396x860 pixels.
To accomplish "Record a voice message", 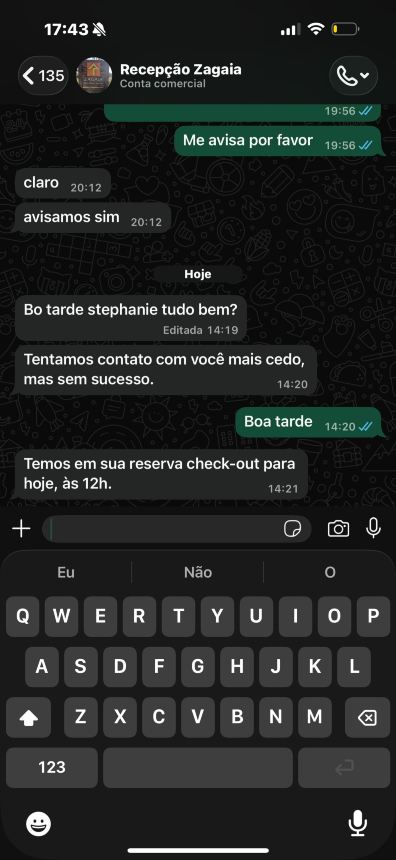I will (374, 528).
